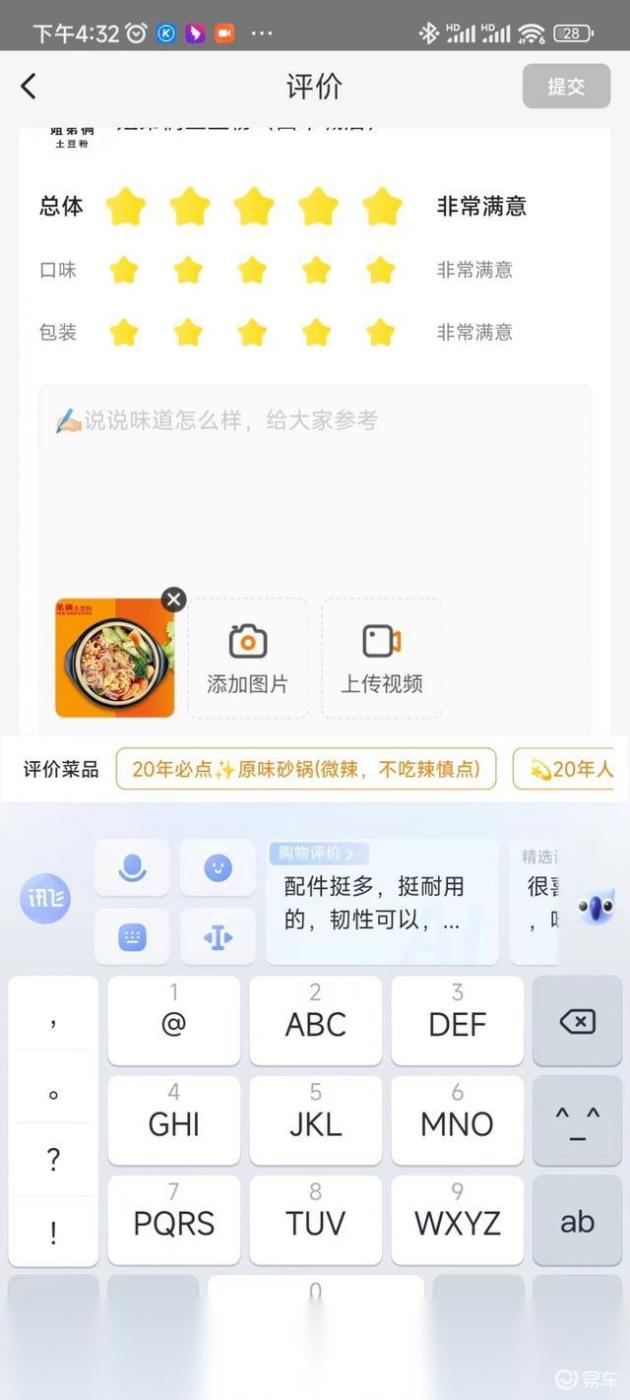Tap the ab key on keyboard
The height and width of the screenshot is (1400, 630).
[577, 1221]
